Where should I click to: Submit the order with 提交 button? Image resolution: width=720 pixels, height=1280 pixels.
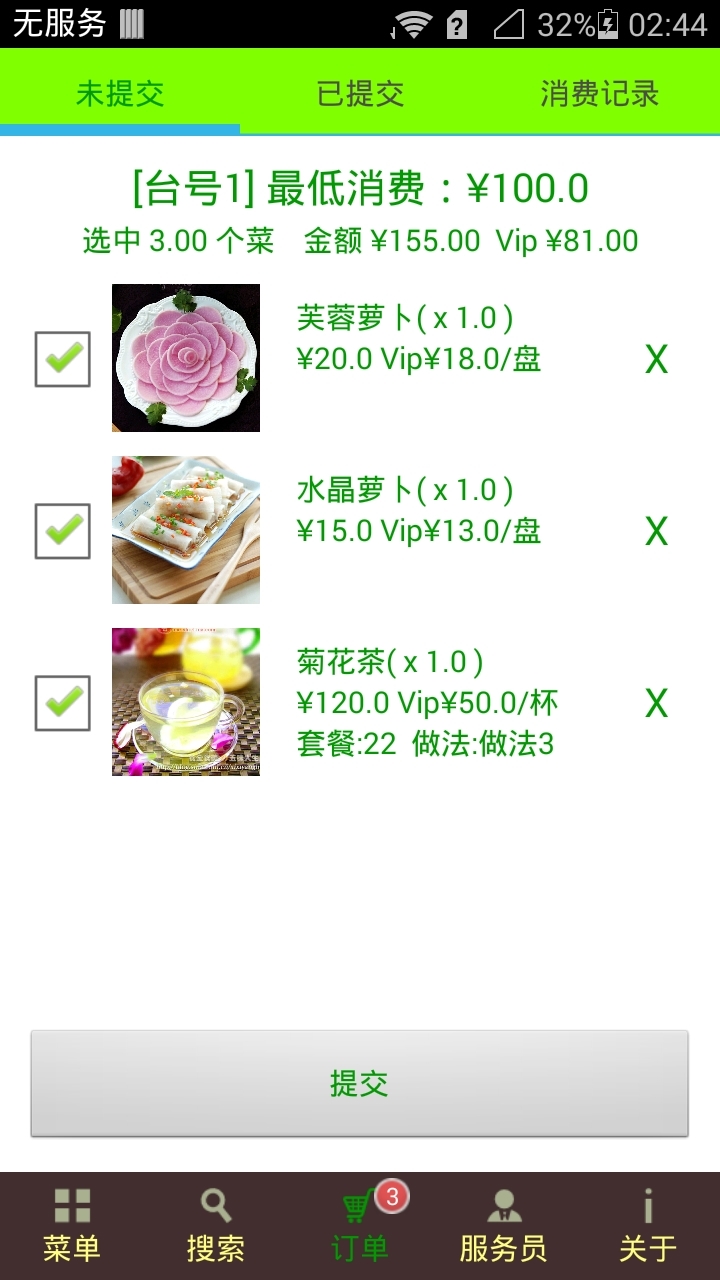[359, 1083]
